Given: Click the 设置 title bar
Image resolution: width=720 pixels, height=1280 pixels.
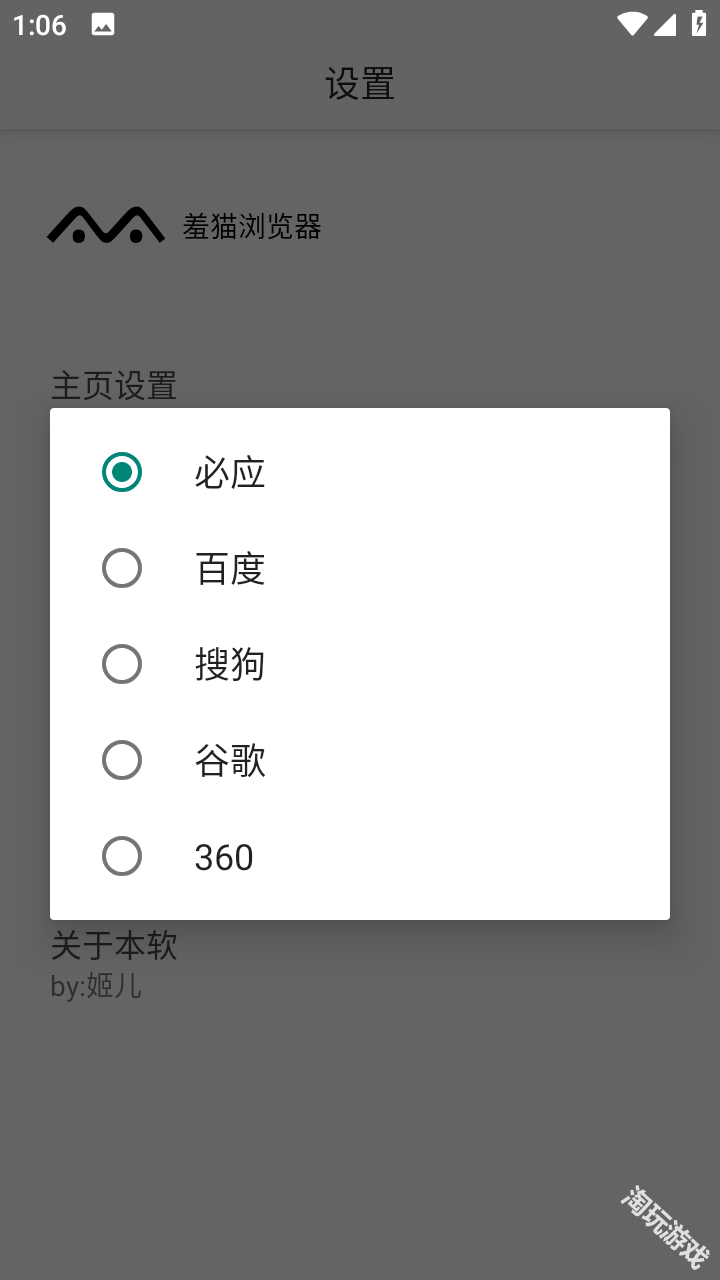Looking at the screenshot, I should (360, 85).
